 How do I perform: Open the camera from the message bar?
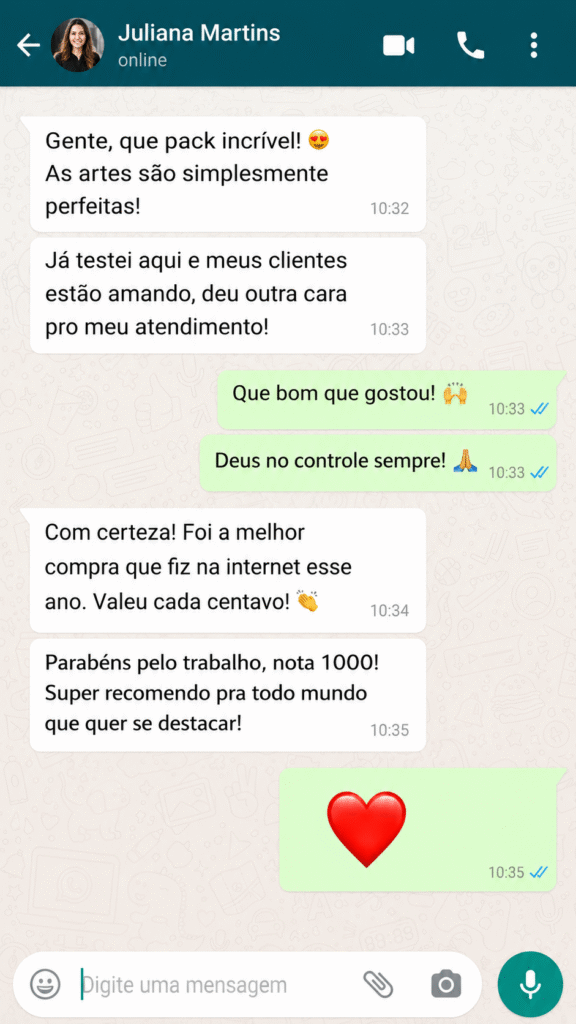[x=446, y=984]
